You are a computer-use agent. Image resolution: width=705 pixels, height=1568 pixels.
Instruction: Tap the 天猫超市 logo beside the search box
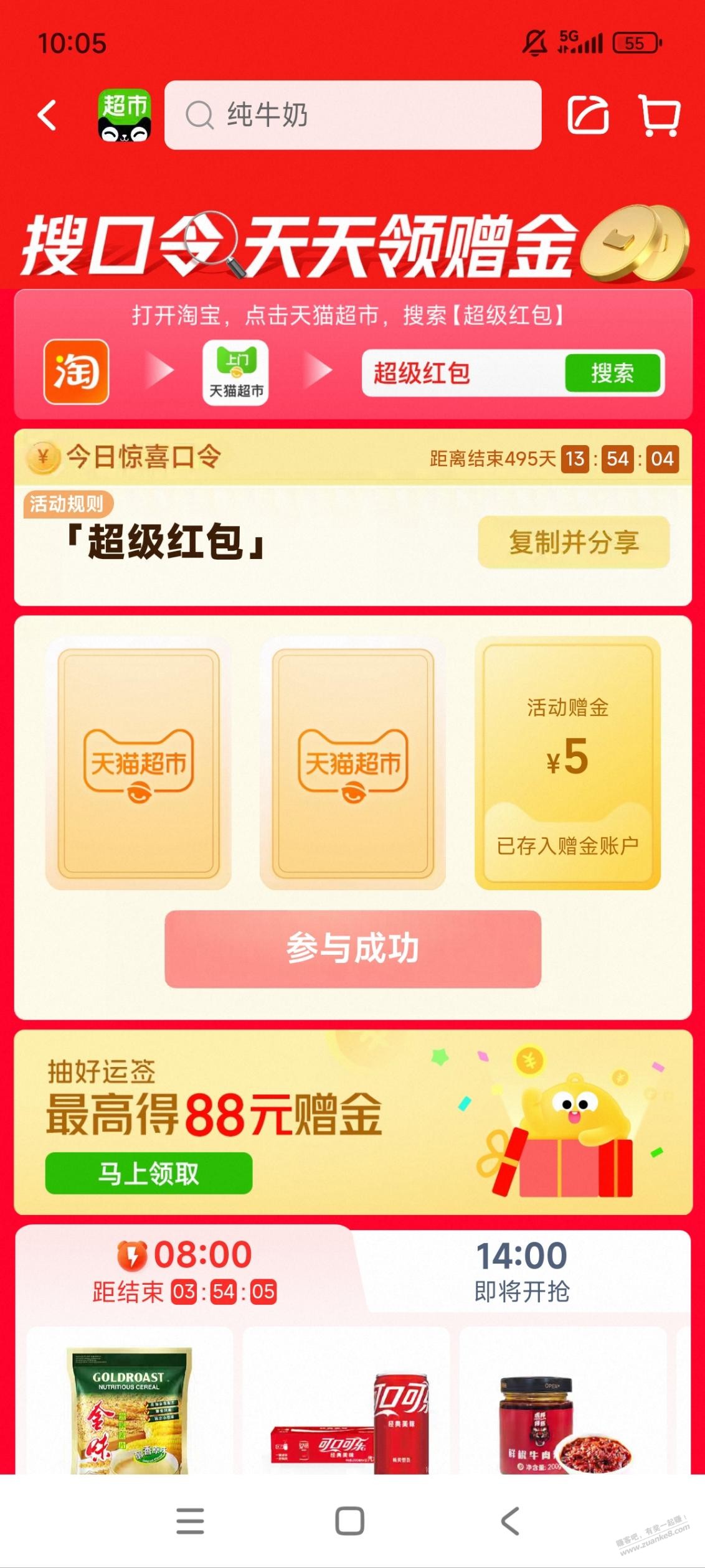(125, 115)
